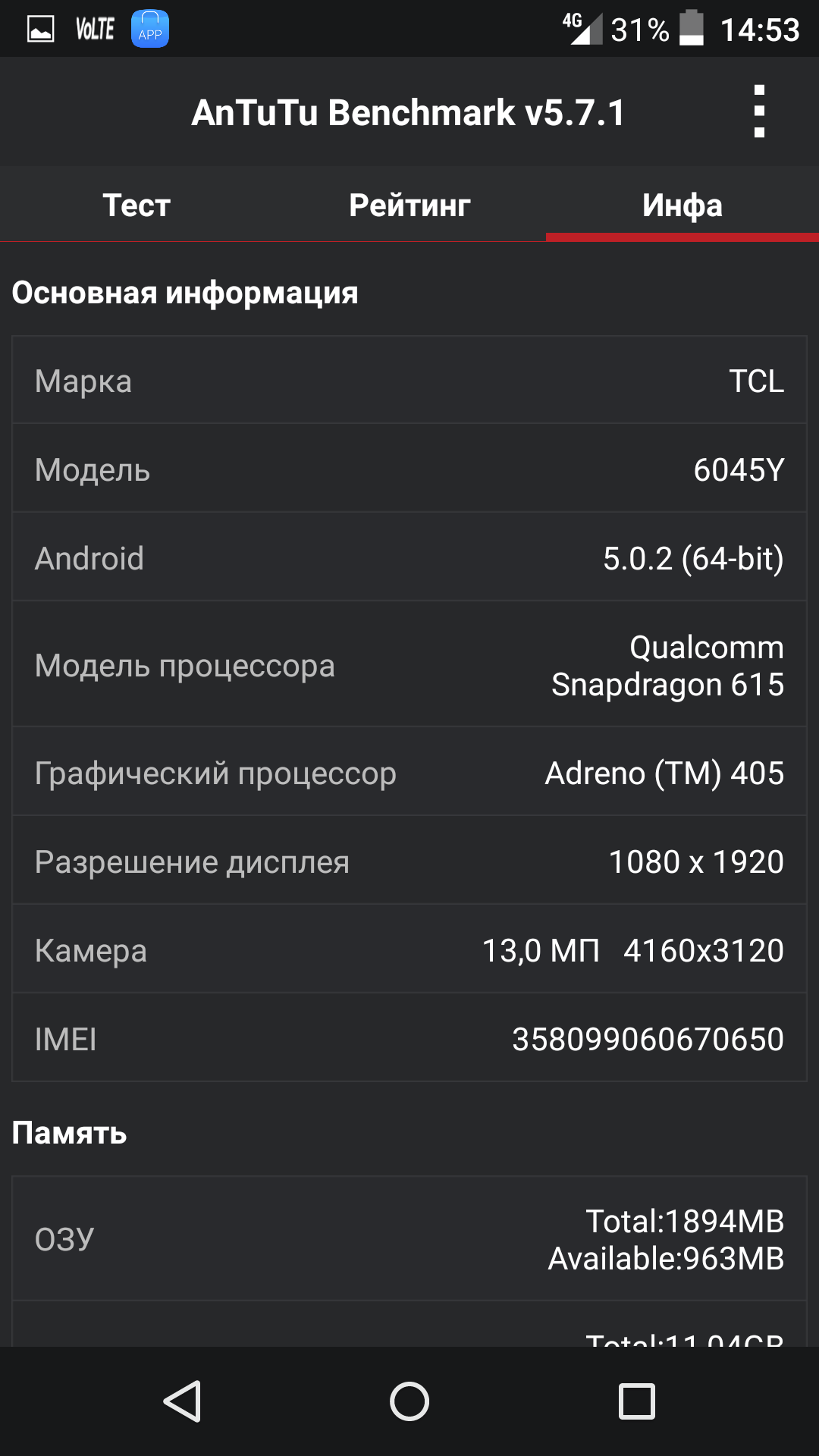The width and height of the screenshot is (819, 1456).
Task: Tap the system home button
Action: pos(409,1401)
